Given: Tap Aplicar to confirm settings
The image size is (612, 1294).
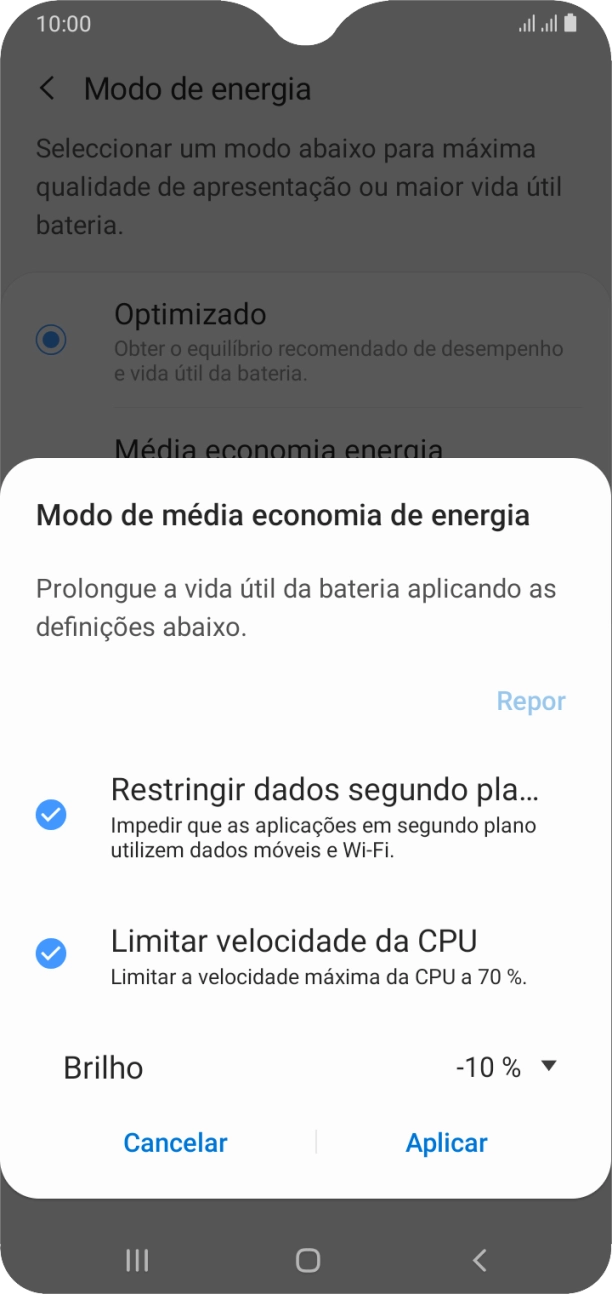Looking at the screenshot, I should click(446, 1142).
